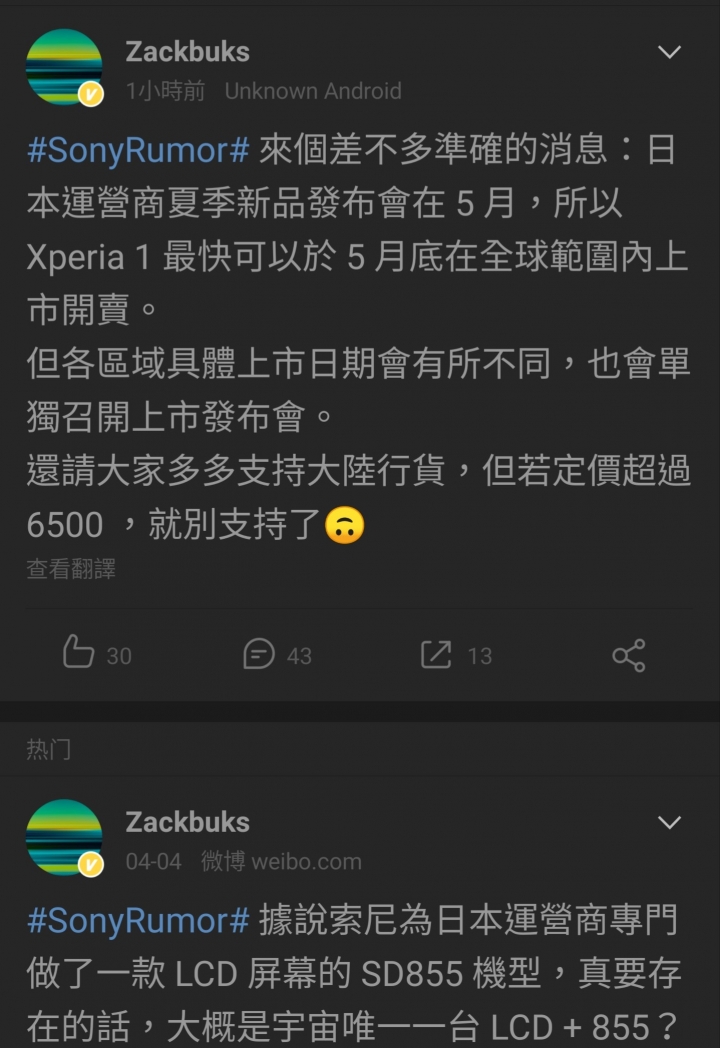
Task: Tap 查看翻譯 to translate the post
Action: click(71, 569)
